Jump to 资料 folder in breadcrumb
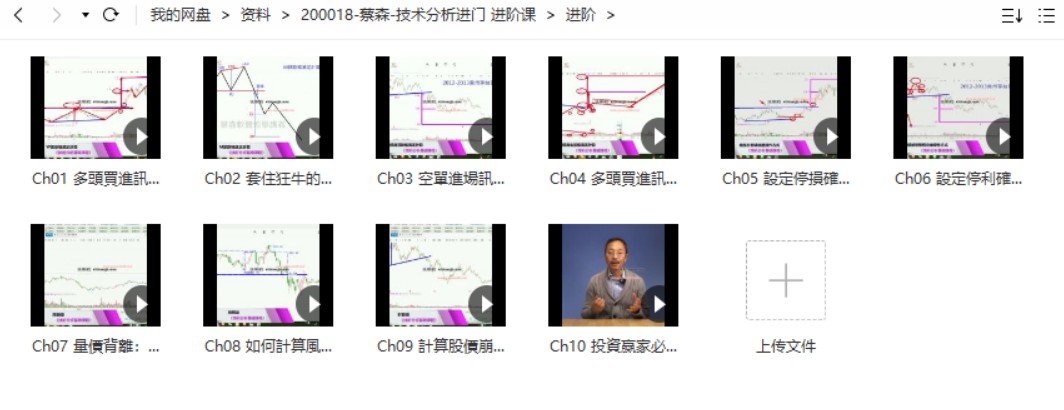This screenshot has height=410, width=1064. [256, 15]
